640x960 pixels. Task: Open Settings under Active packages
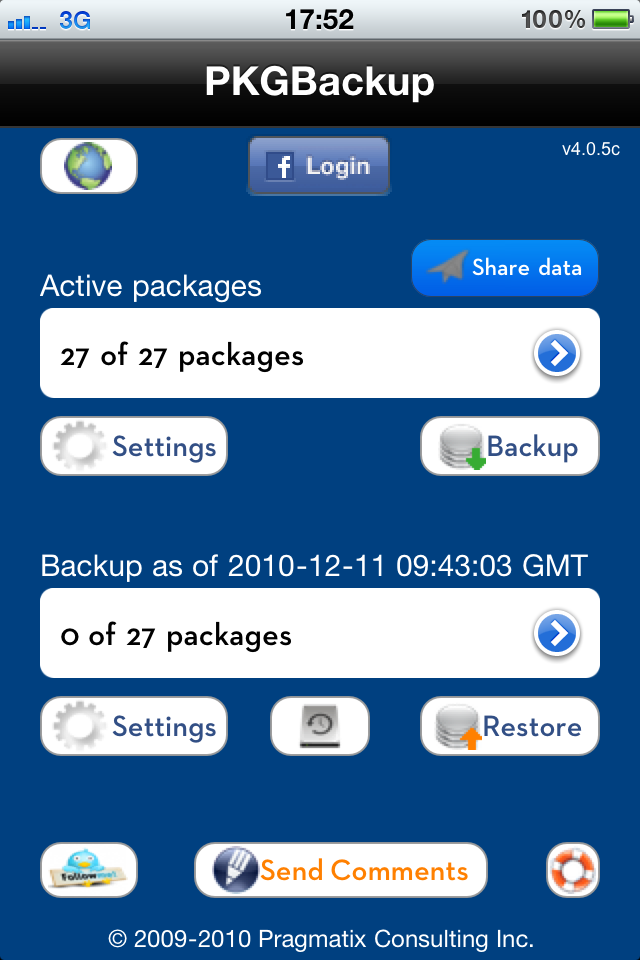134,446
